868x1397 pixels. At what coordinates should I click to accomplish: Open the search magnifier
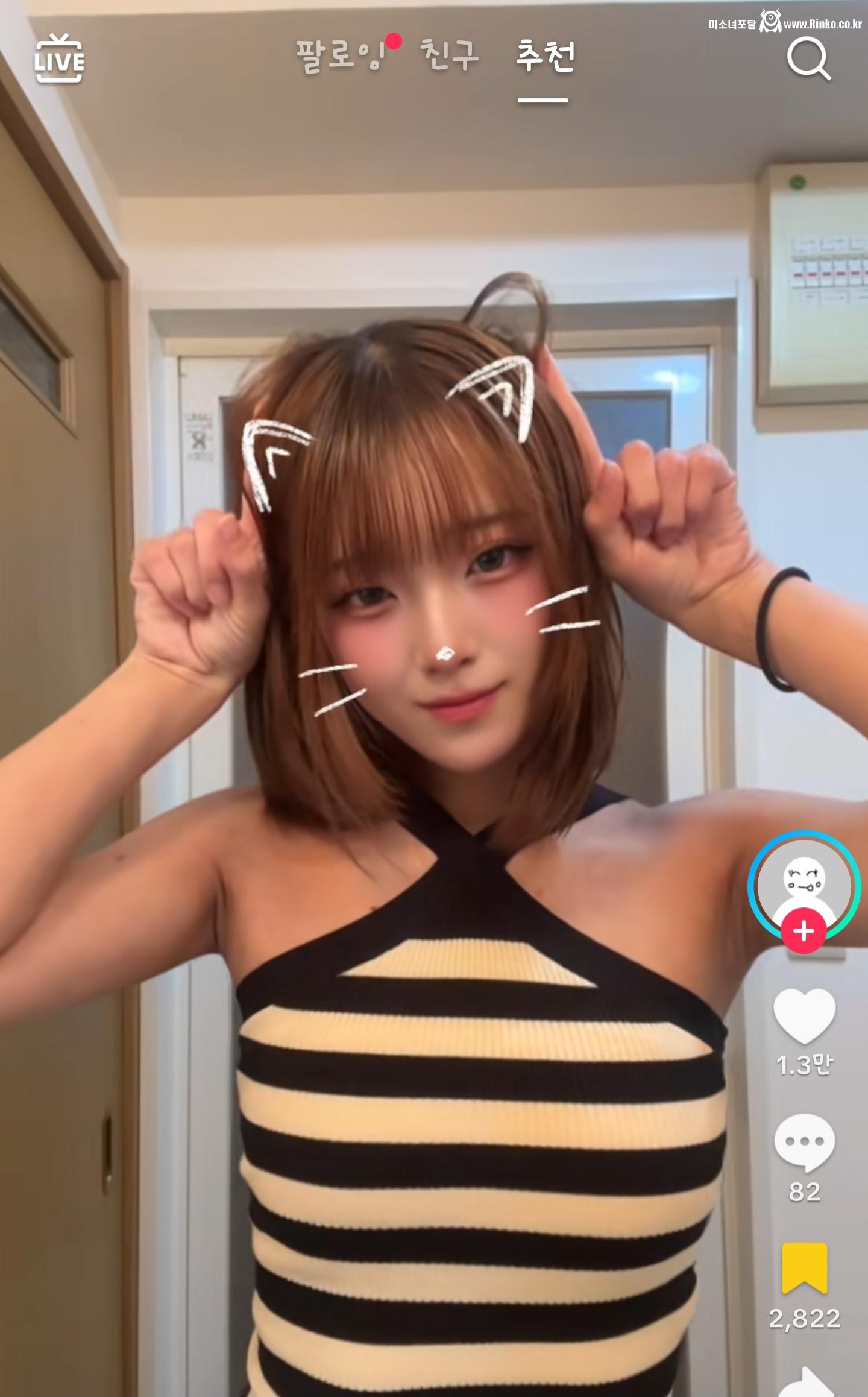click(808, 59)
